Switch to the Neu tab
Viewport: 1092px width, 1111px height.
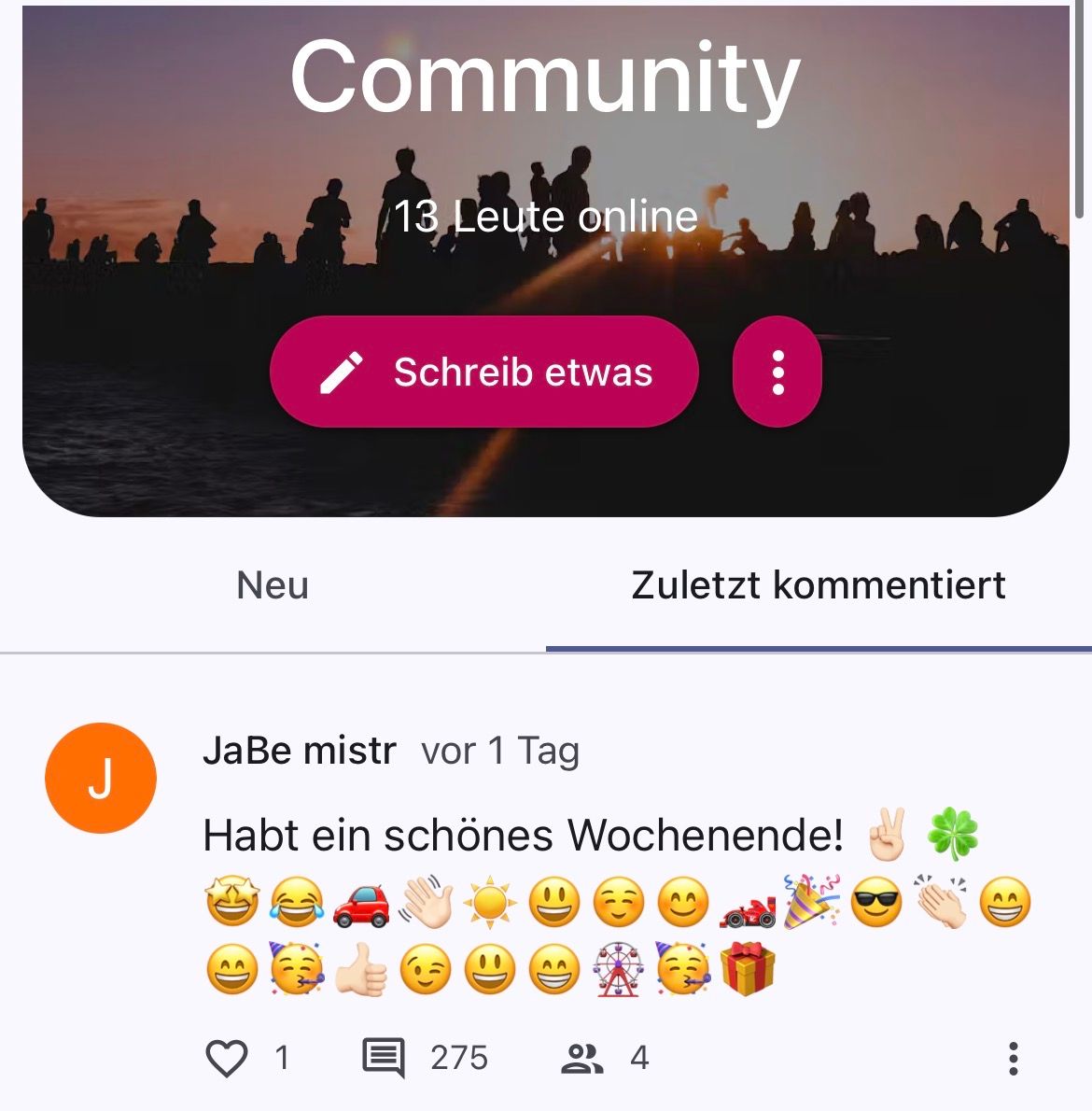point(273,585)
